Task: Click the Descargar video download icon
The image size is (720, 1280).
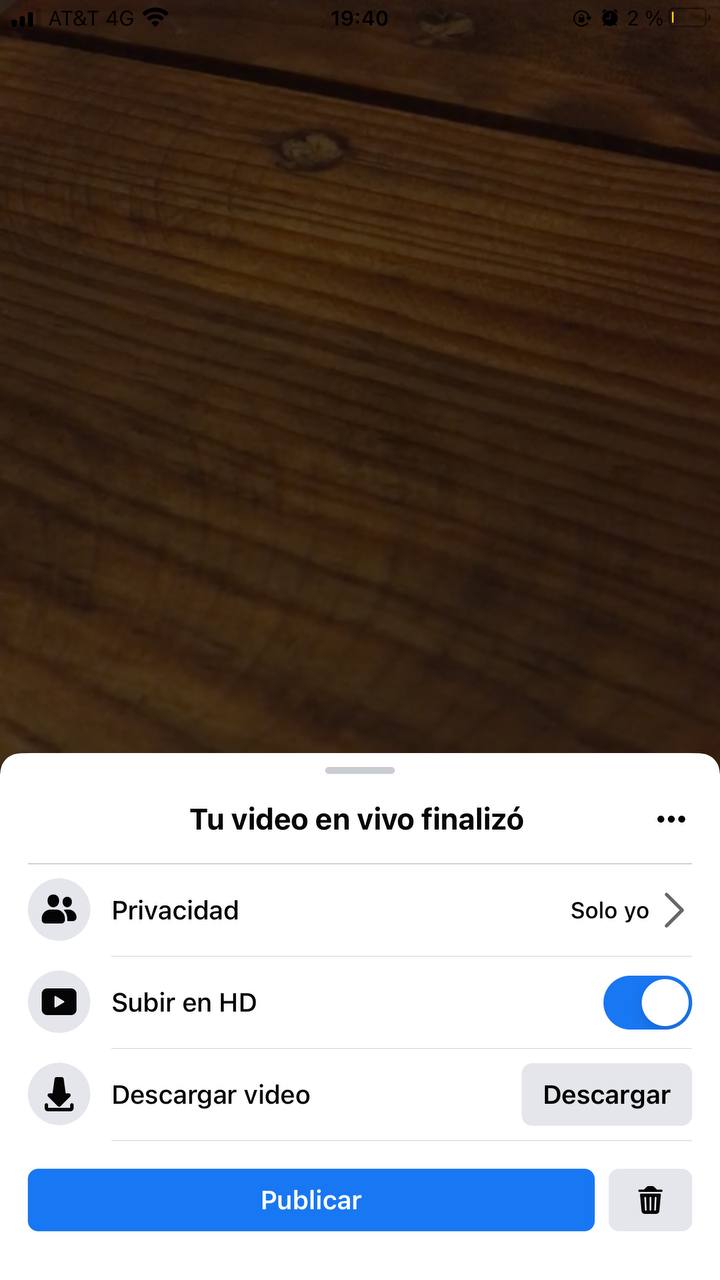Action: point(58,1094)
